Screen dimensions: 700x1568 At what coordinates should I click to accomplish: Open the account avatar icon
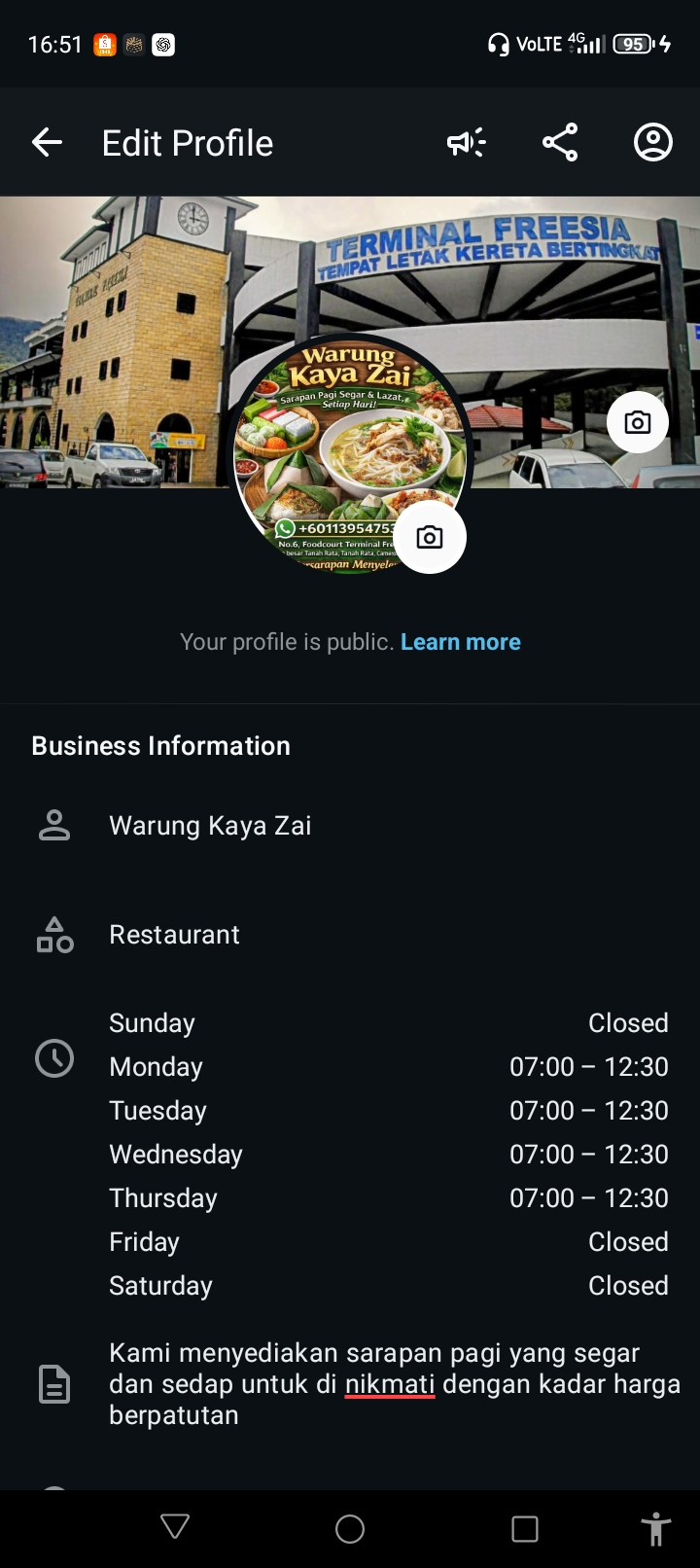tap(652, 143)
